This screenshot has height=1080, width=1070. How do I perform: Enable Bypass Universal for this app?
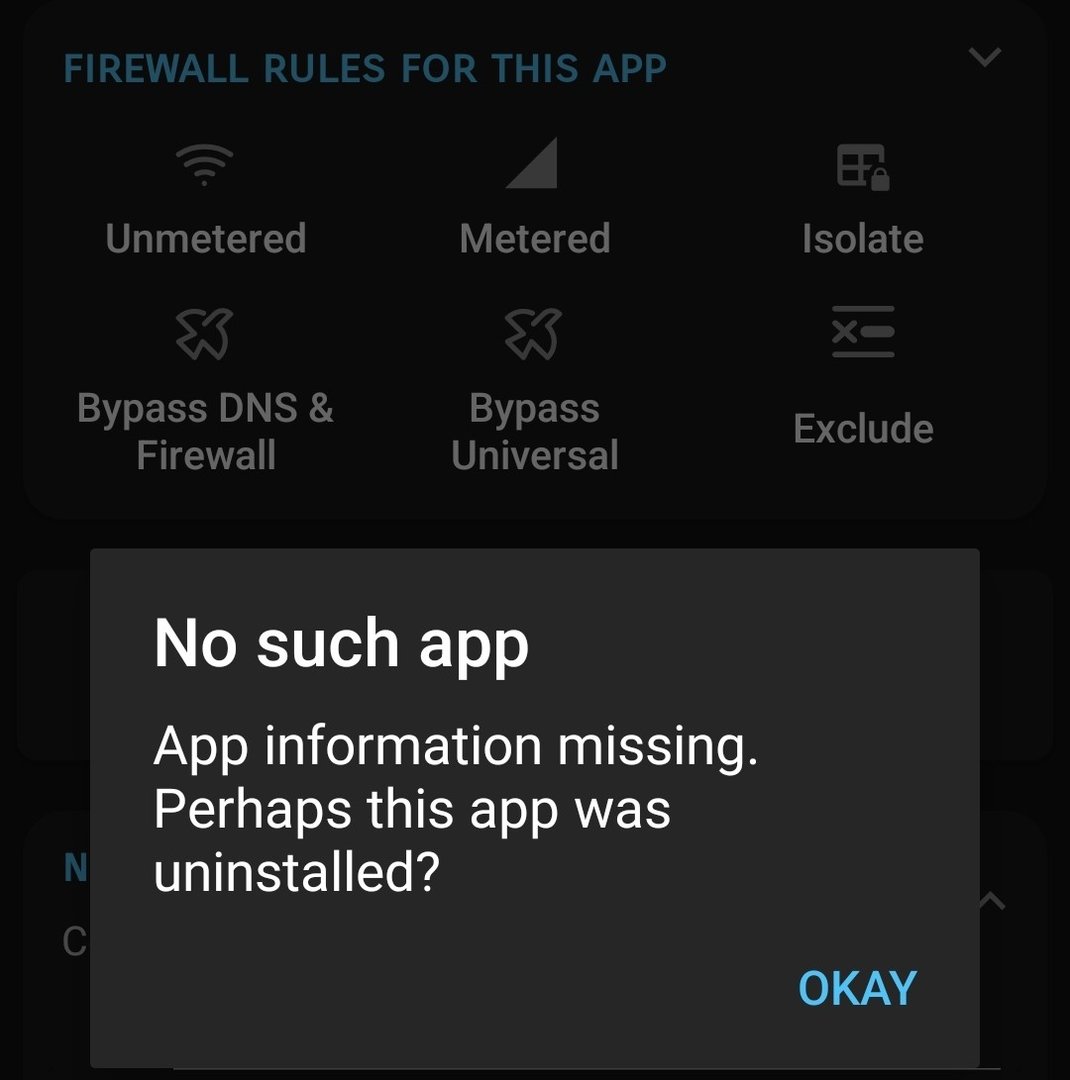tap(535, 391)
